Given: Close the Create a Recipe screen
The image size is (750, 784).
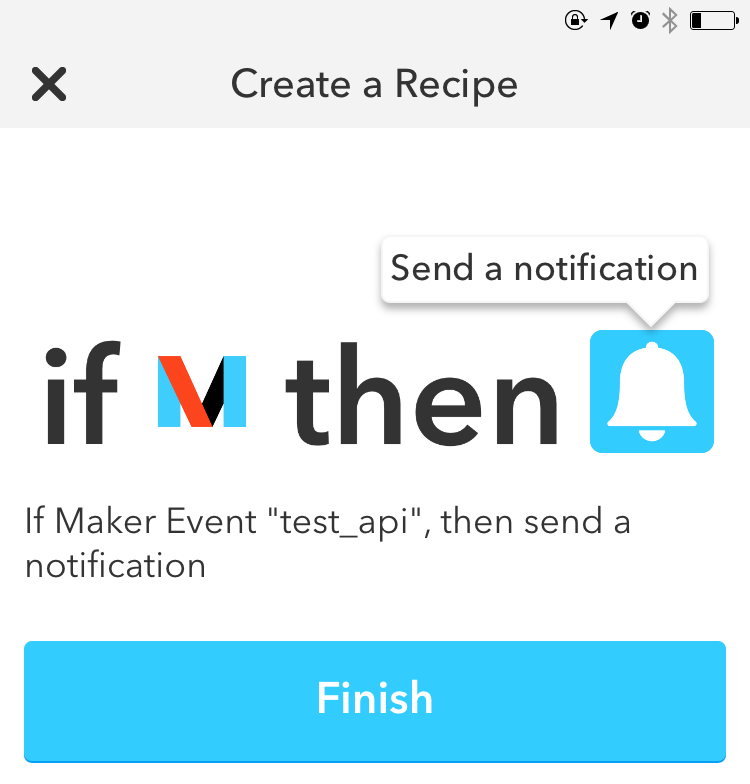Looking at the screenshot, I should 48,85.
